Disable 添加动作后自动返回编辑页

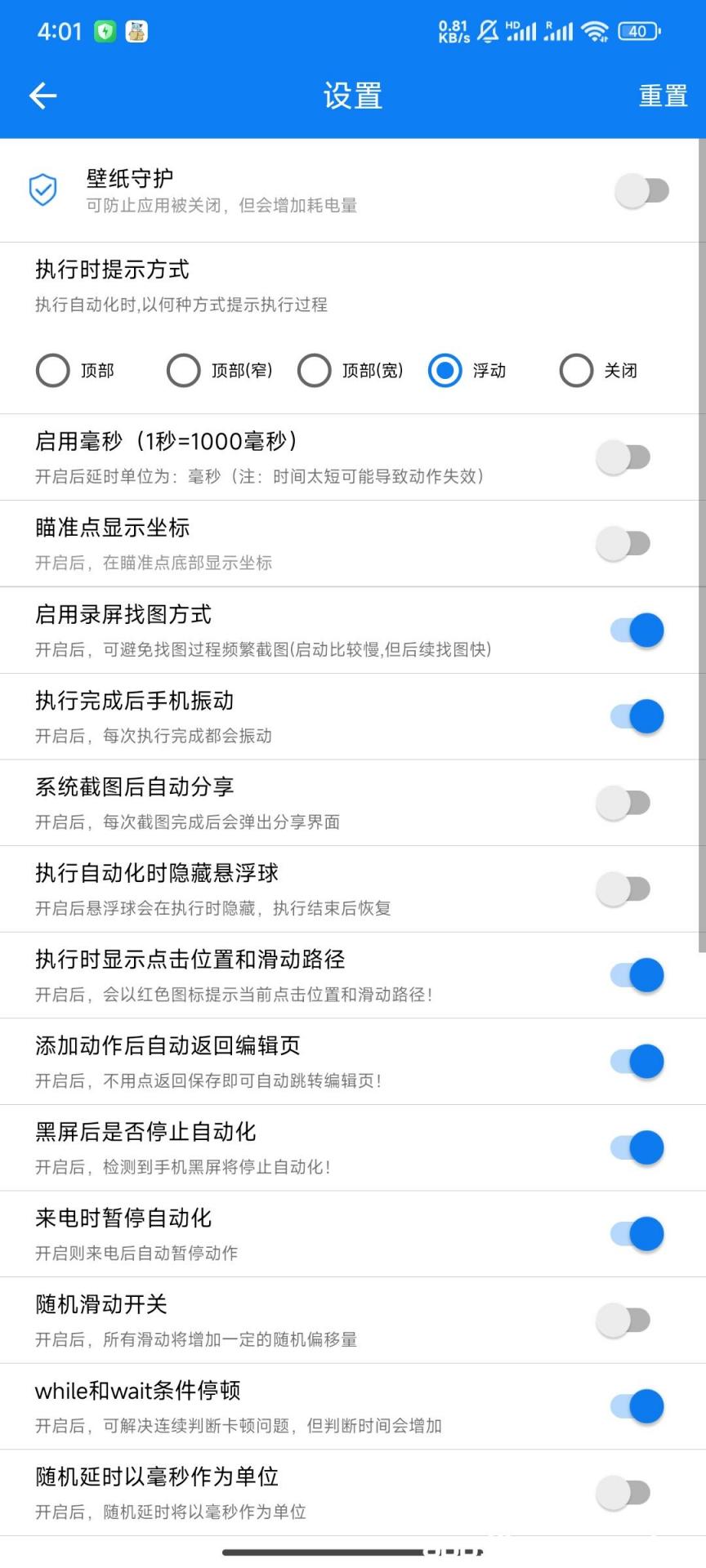click(x=637, y=1062)
